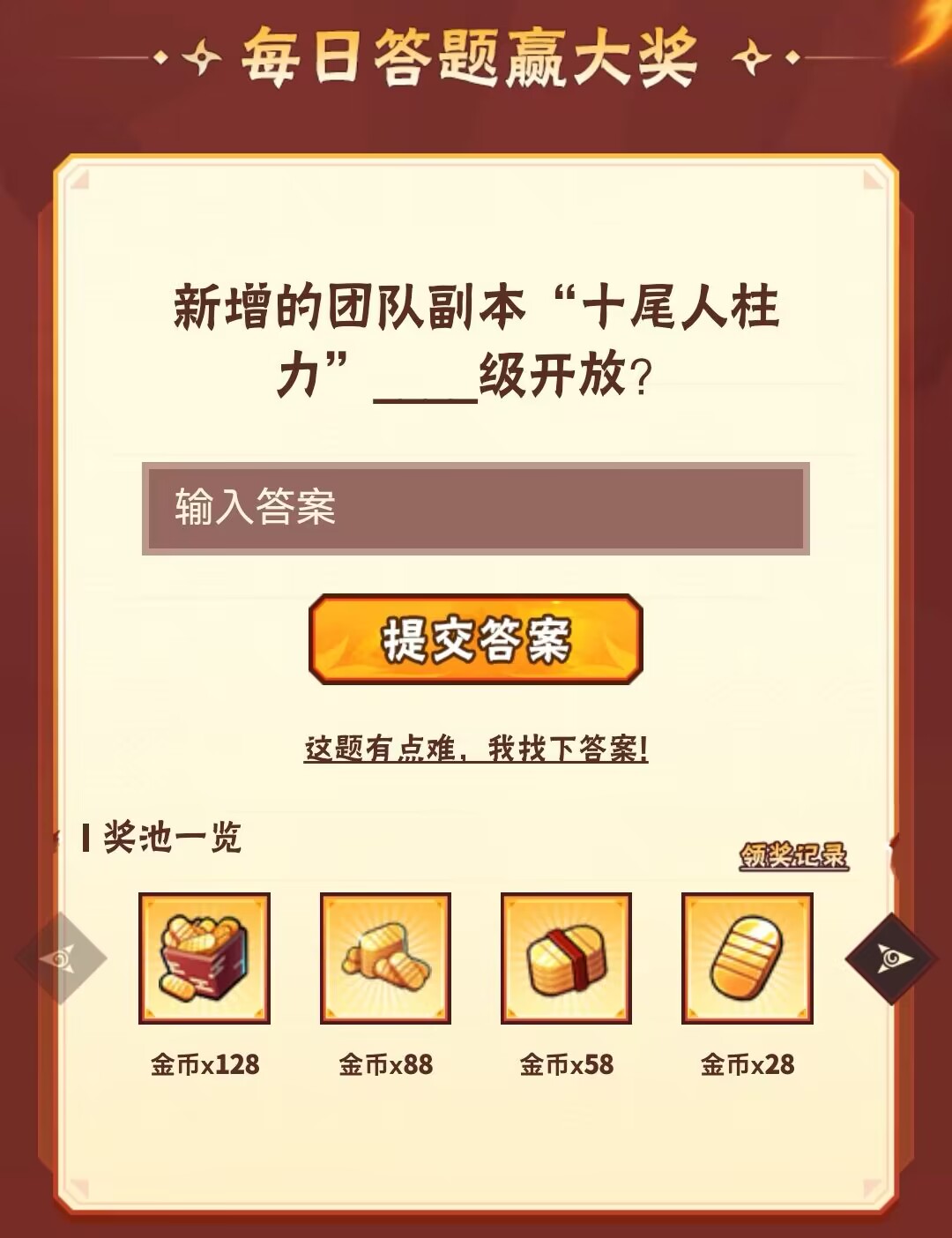952x1238 pixels.
Task: Open 领奖记录 reward records
Action: 793,855
